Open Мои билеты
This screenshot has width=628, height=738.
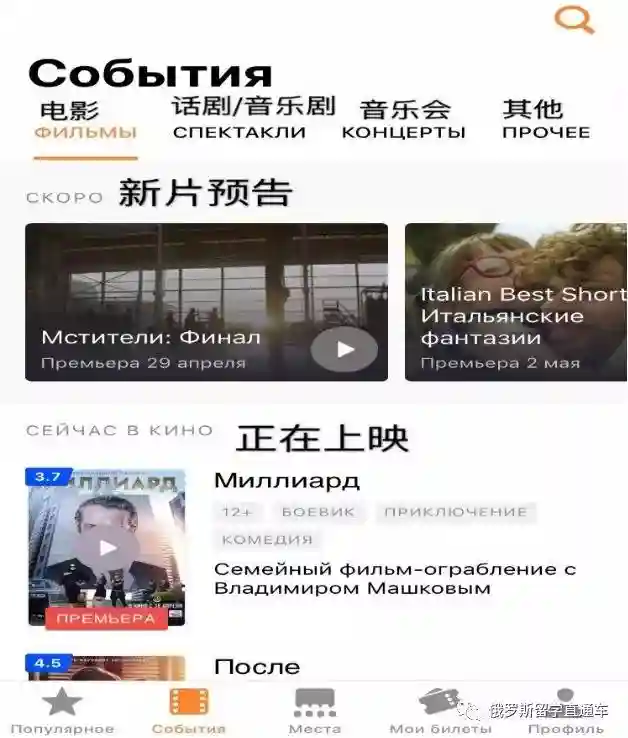coord(440,710)
